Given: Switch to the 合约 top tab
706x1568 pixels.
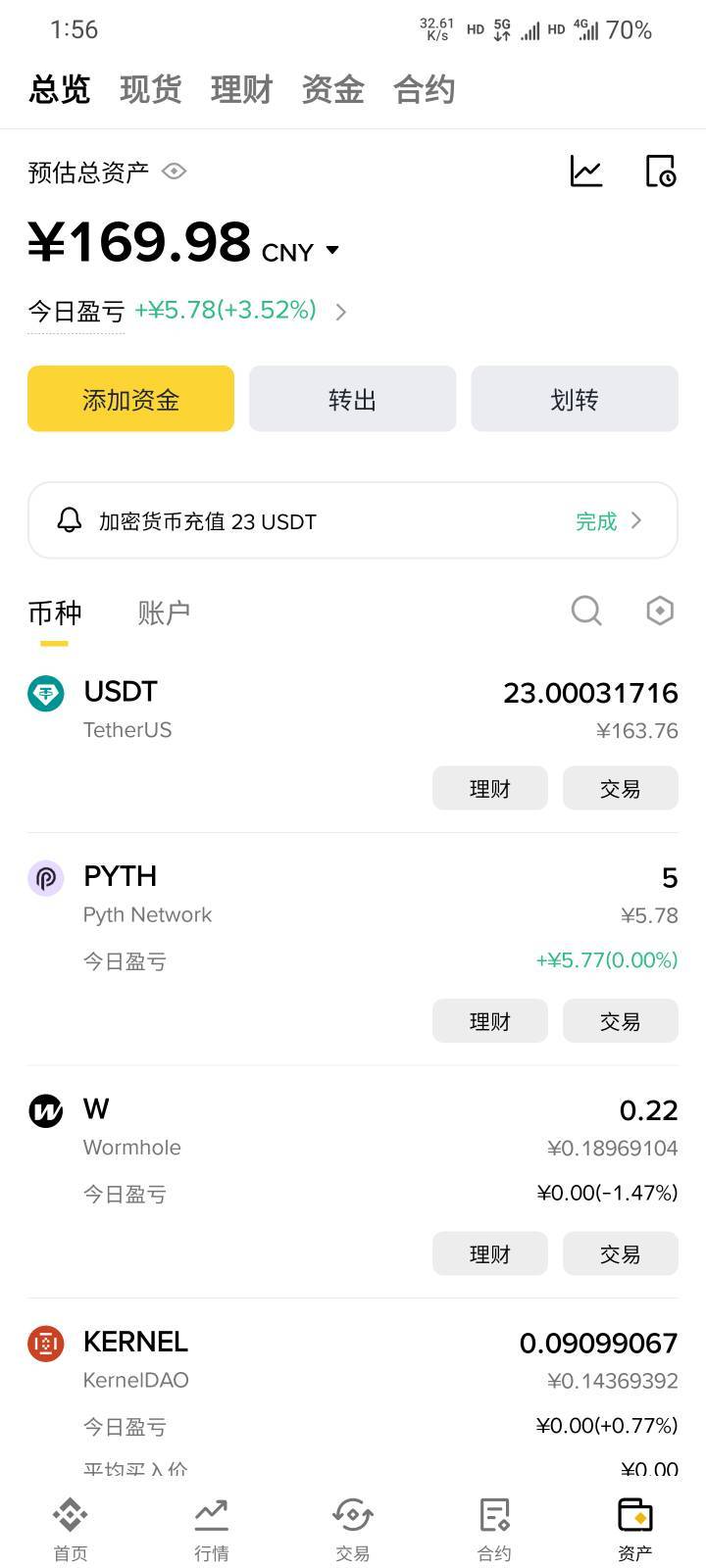Looking at the screenshot, I should click(x=424, y=90).
